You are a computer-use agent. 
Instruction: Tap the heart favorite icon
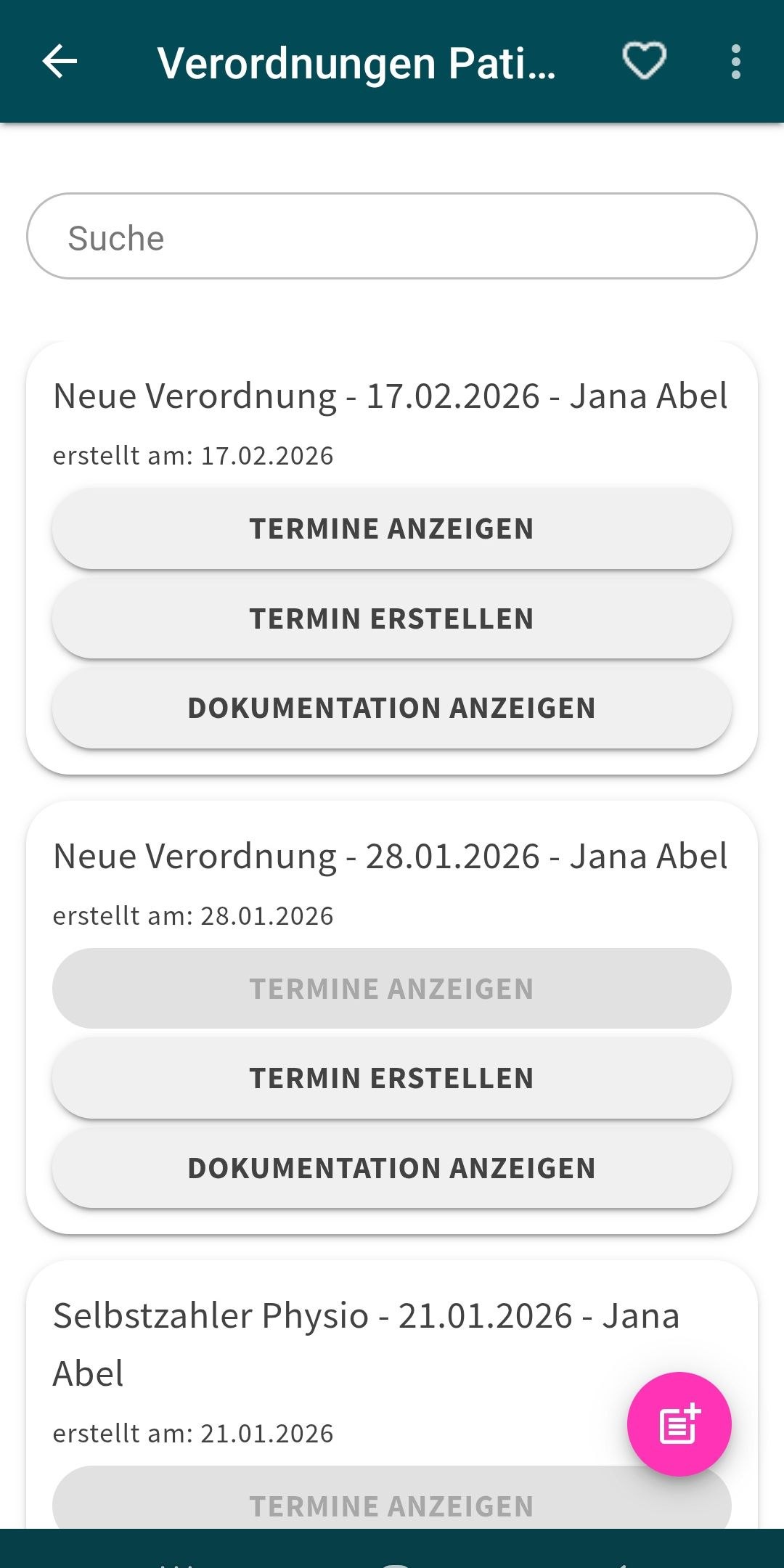(x=644, y=61)
